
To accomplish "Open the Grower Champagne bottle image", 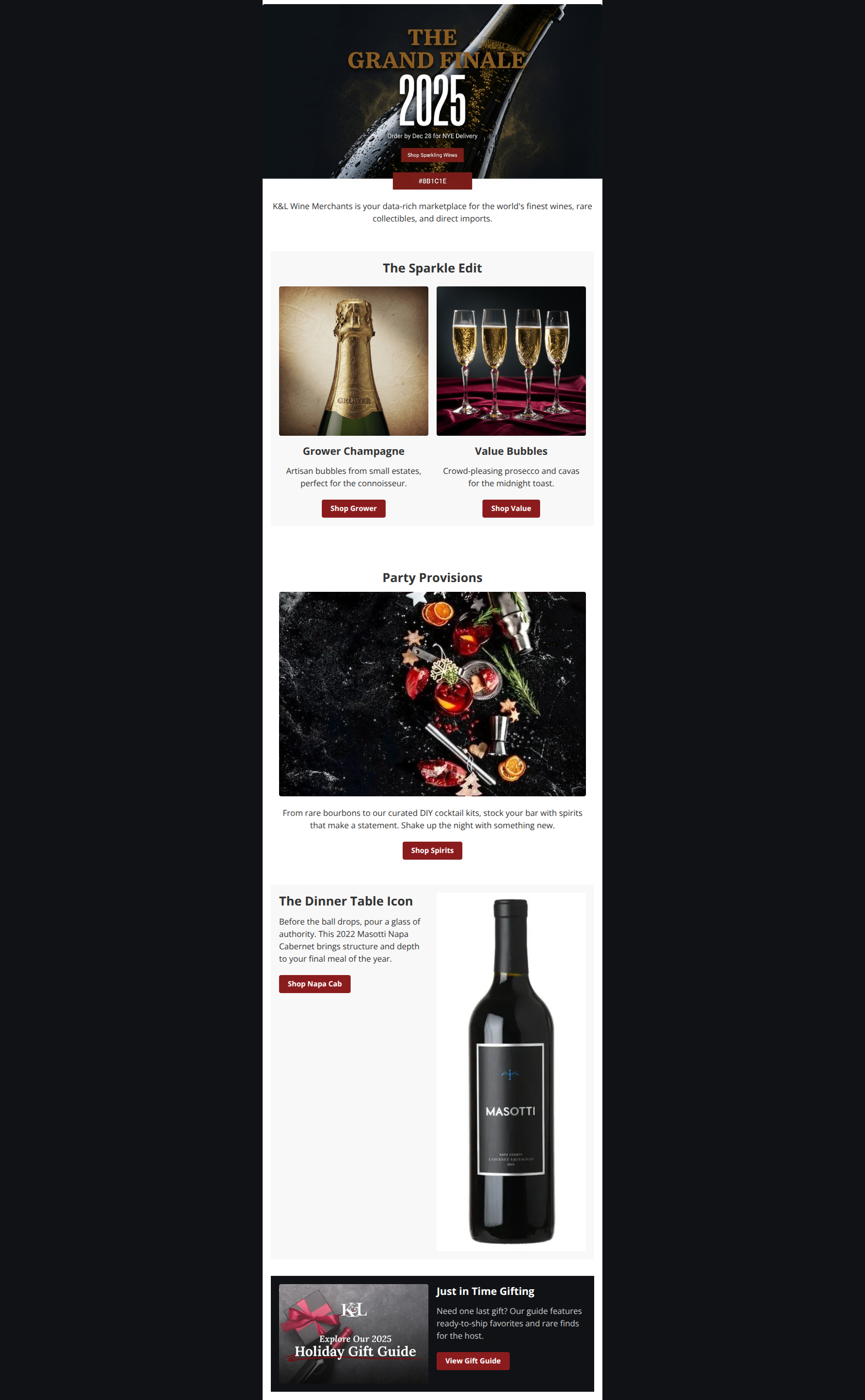I will click(353, 361).
